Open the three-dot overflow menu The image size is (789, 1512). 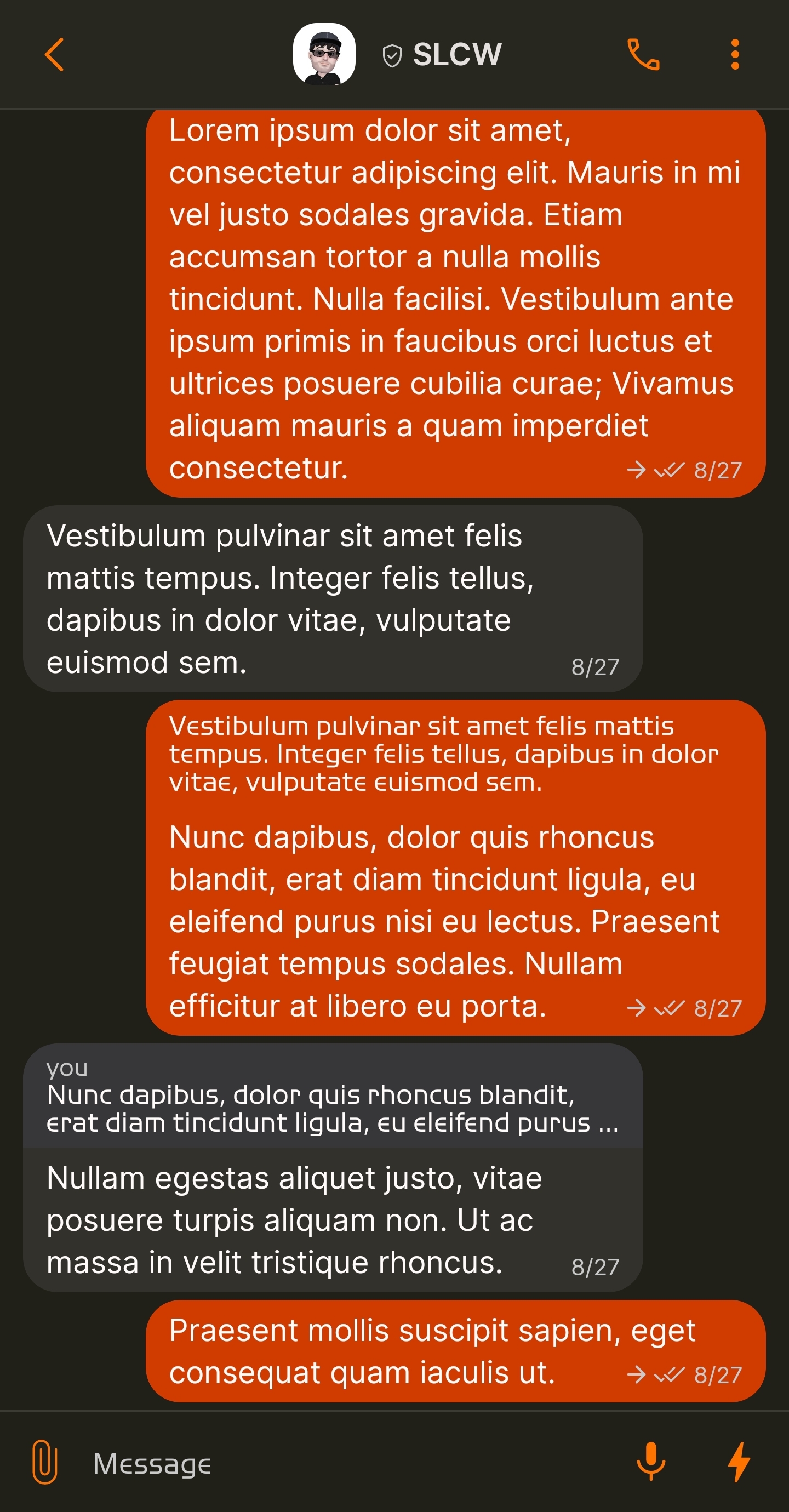pos(734,55)
